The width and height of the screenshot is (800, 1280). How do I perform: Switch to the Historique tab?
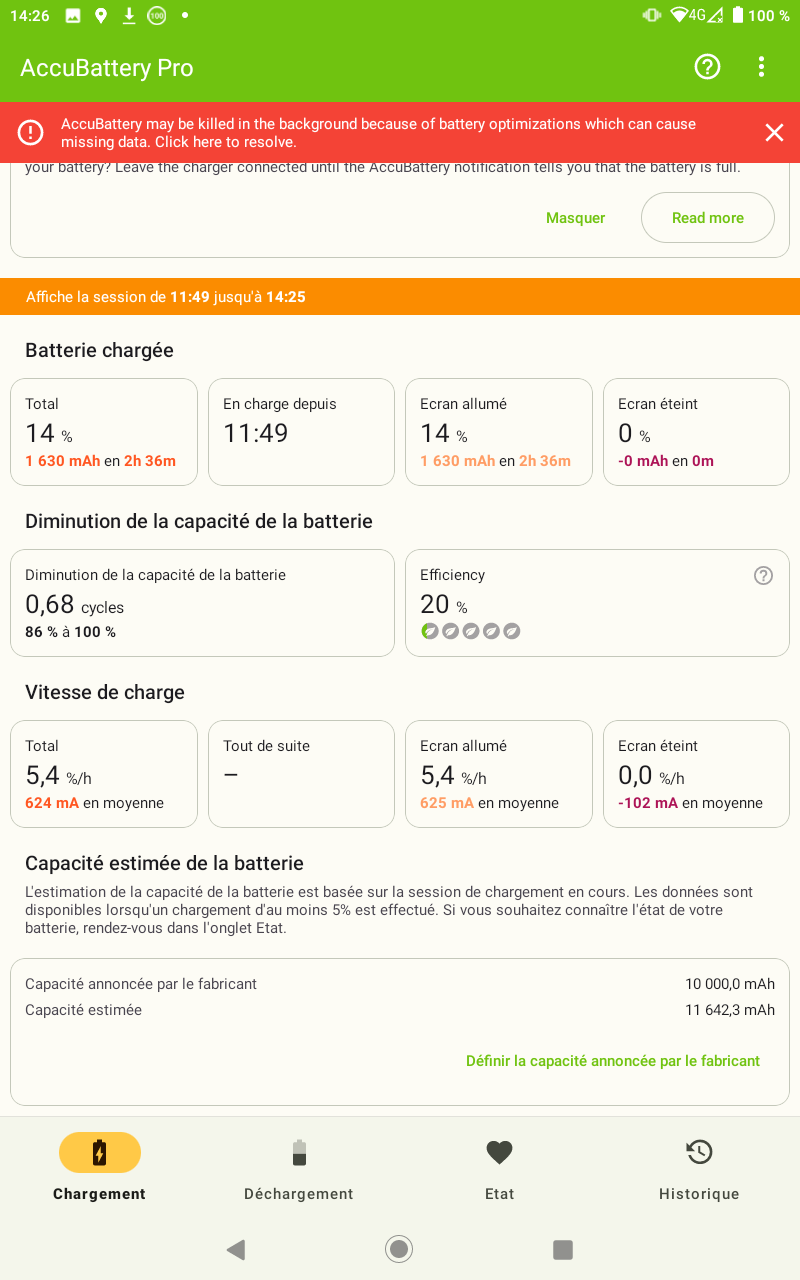click(699, 1167)
